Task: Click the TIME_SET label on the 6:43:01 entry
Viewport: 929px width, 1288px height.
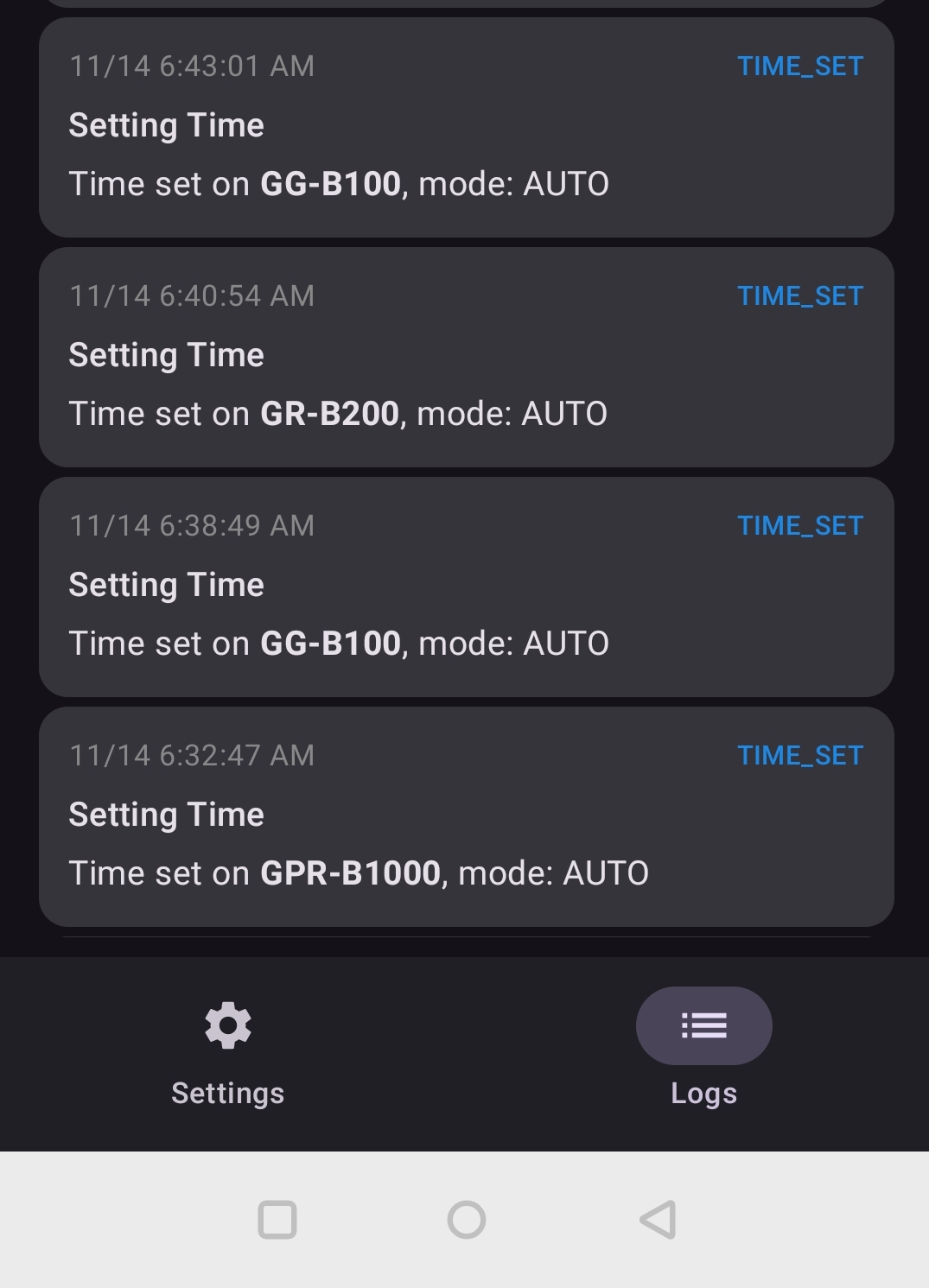Action: tap(799, 66)
